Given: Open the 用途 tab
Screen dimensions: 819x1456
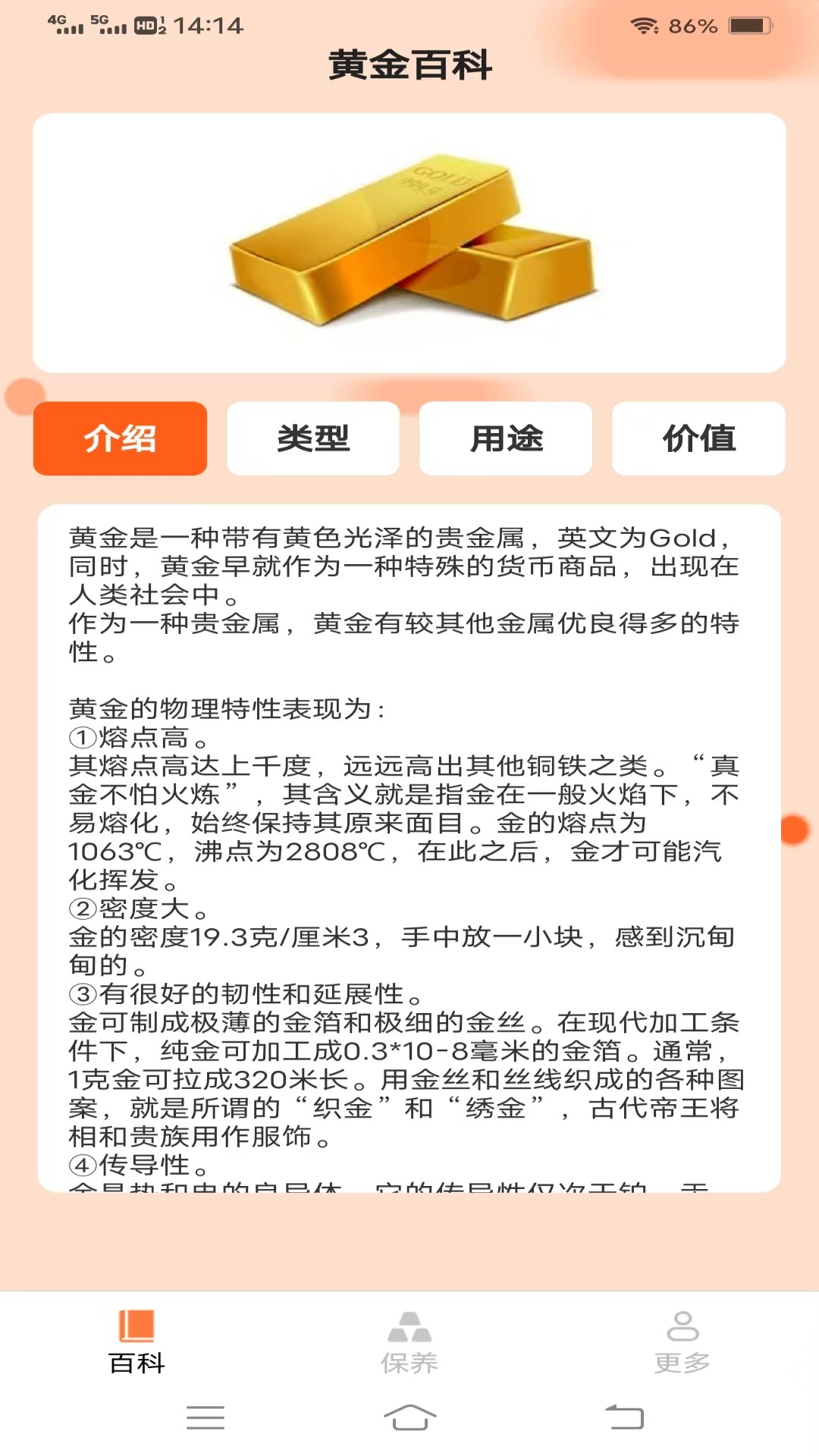Looking at the screenshot, I should [506, 438].
